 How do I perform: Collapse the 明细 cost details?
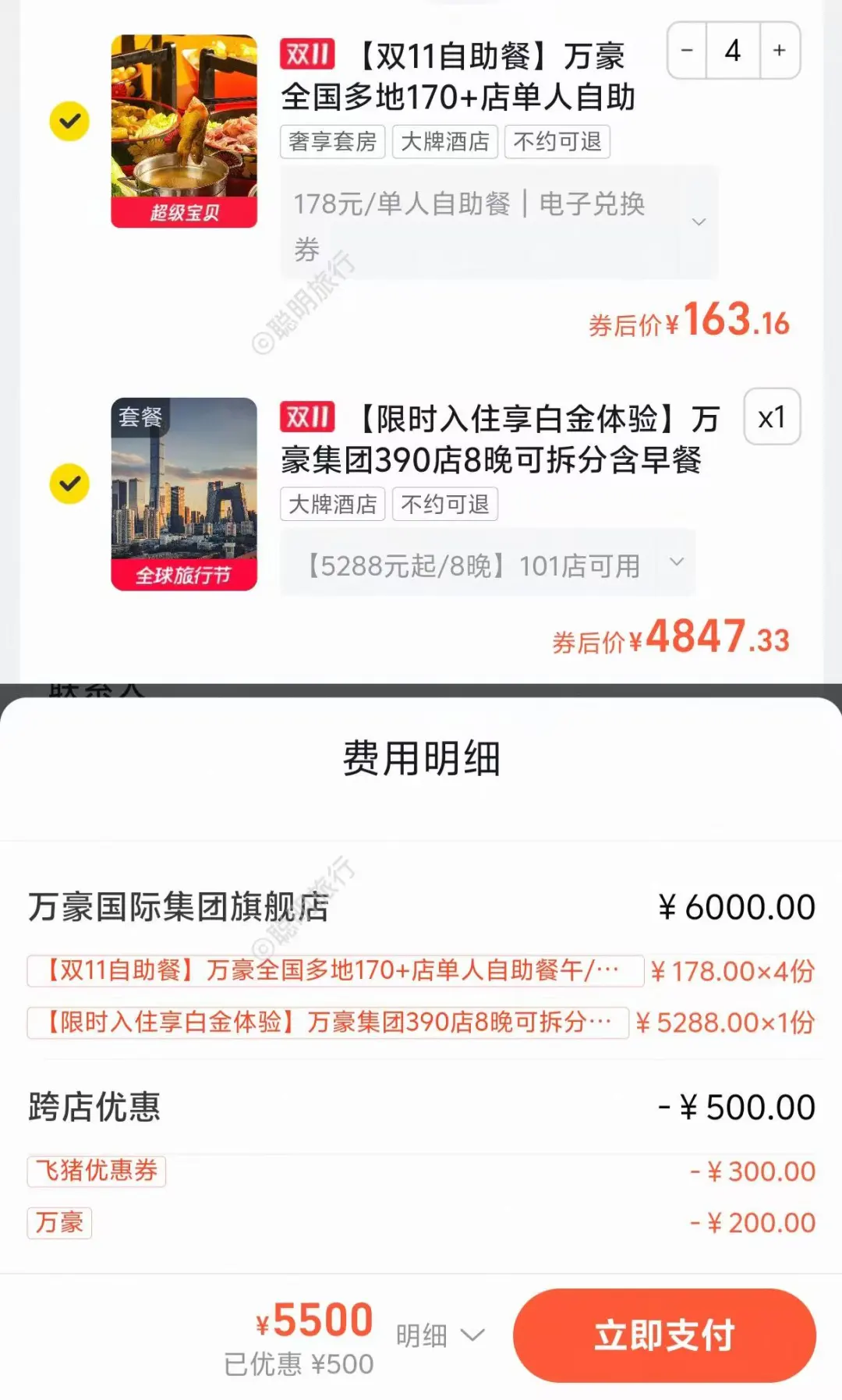tap(440, 1335)
